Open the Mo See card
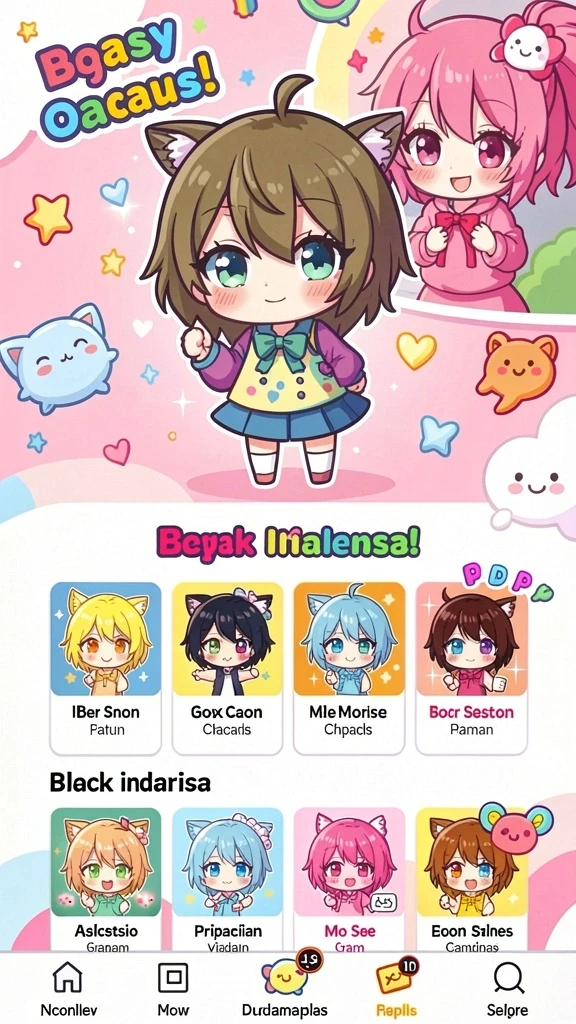The height and width of the screenshot is (1024, 576). tap(349, 879)
